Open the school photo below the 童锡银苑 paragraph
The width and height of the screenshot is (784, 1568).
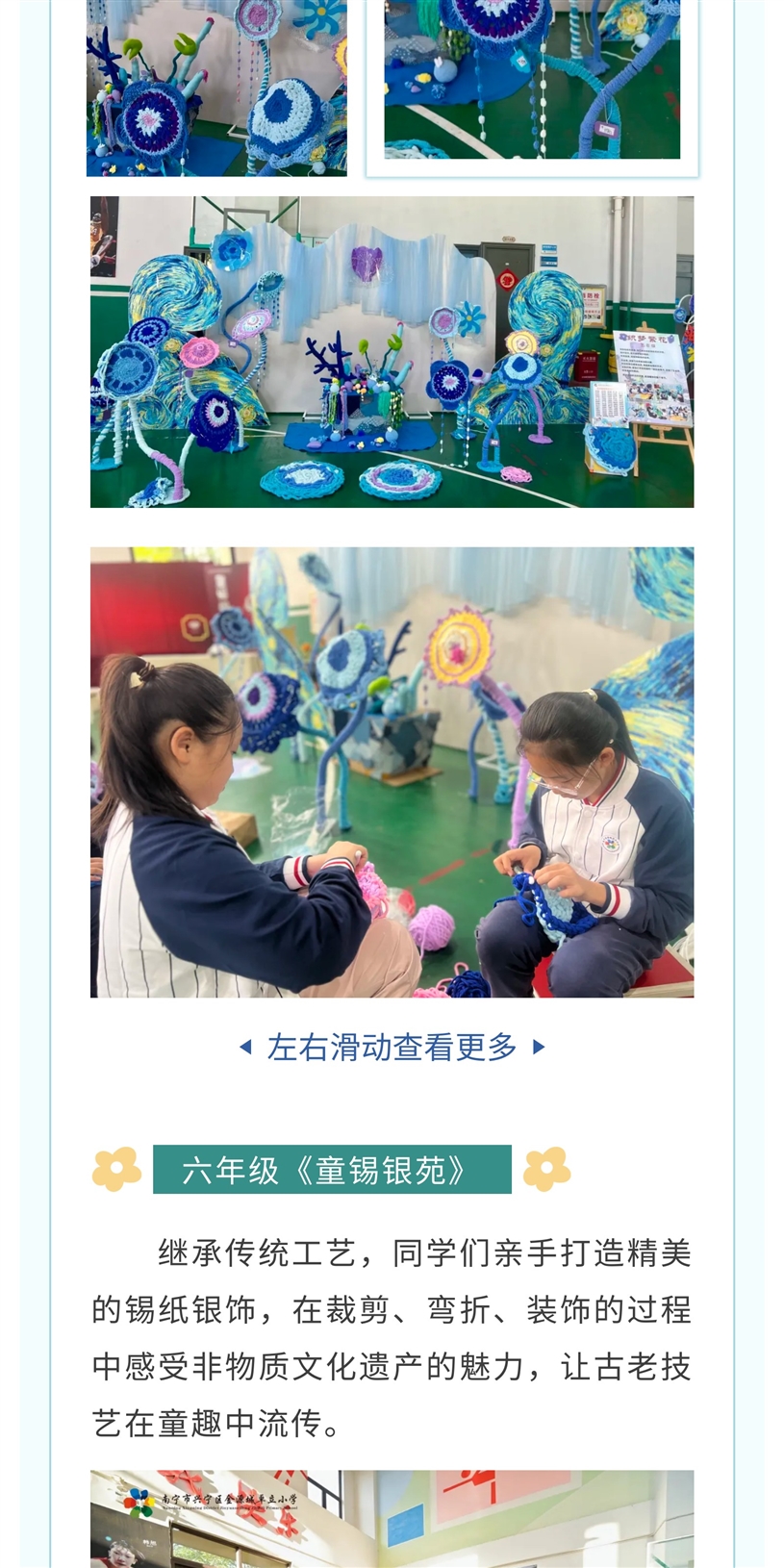pos(392,1518)
